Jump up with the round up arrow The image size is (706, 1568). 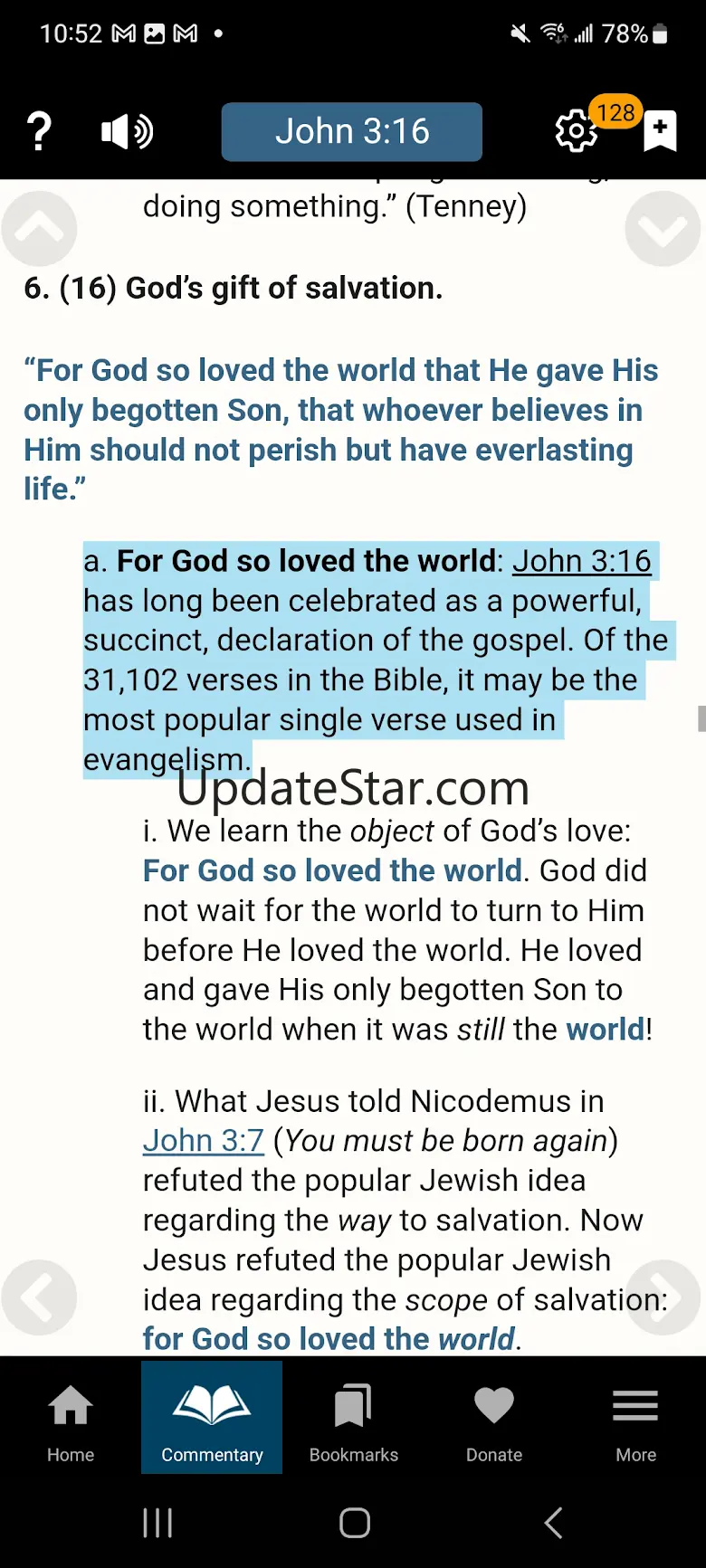tap(39, 229)
